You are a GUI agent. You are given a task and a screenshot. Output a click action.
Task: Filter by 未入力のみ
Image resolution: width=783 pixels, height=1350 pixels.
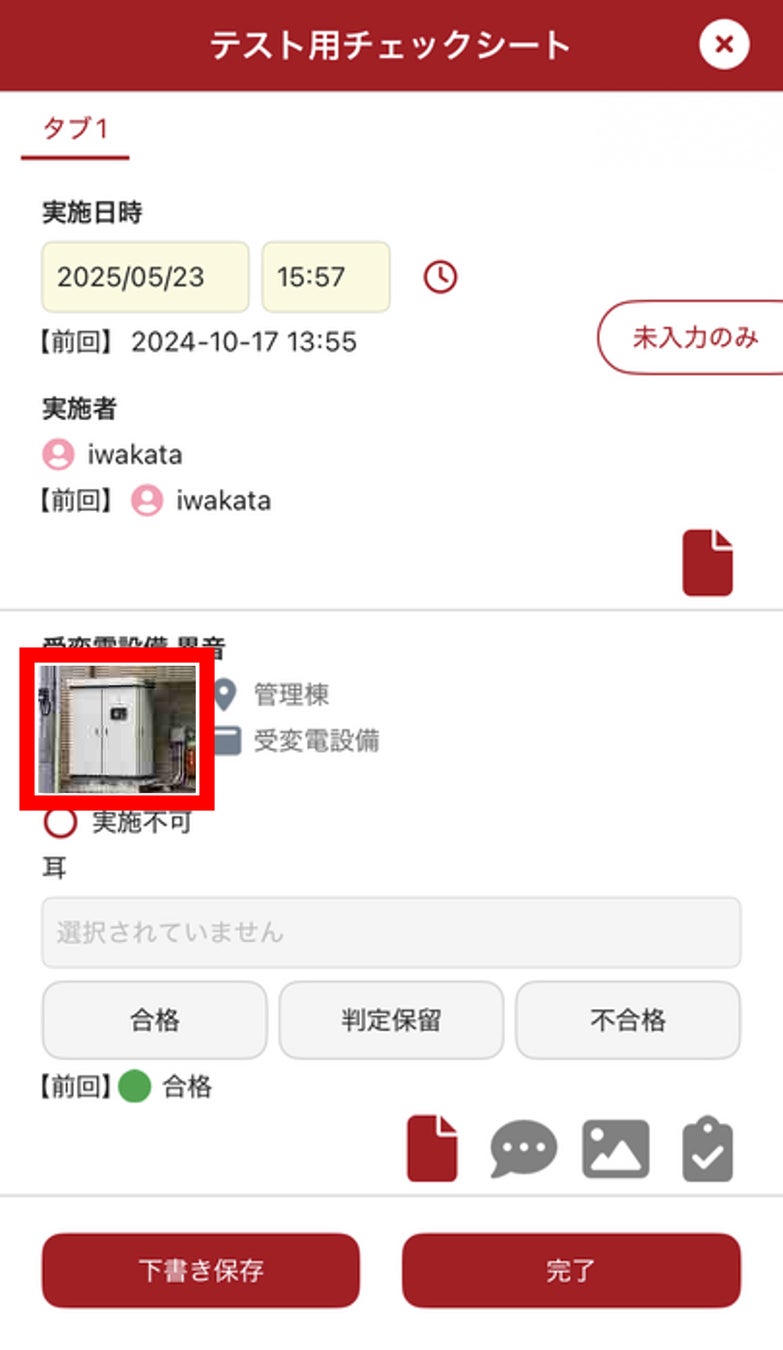click(x=694, y=337)
